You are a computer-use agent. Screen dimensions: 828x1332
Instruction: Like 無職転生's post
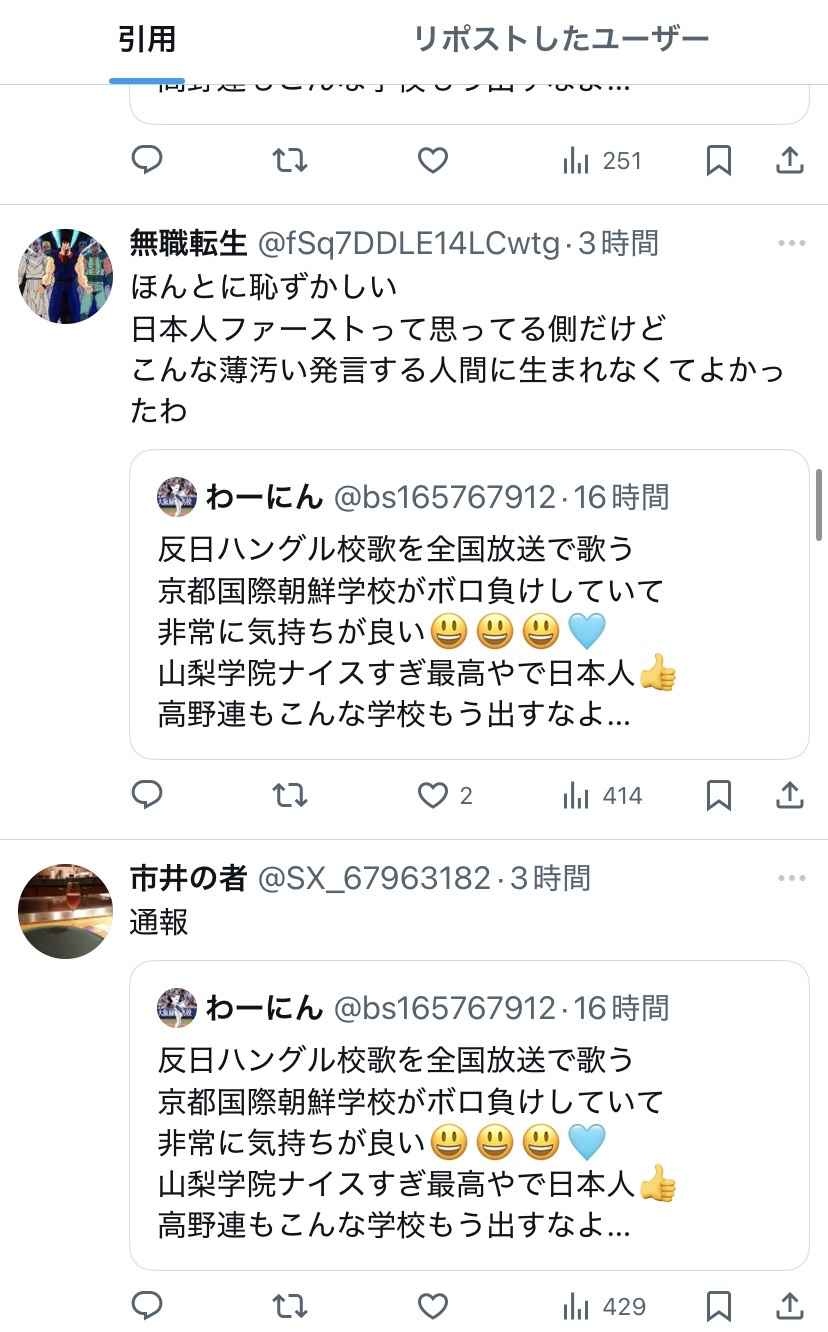432,795
